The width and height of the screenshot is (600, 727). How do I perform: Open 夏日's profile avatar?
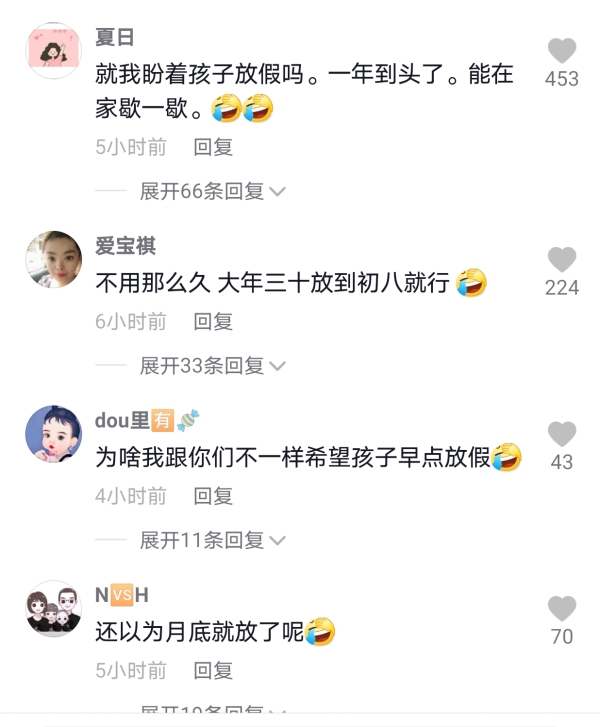(x=53, y=50)
